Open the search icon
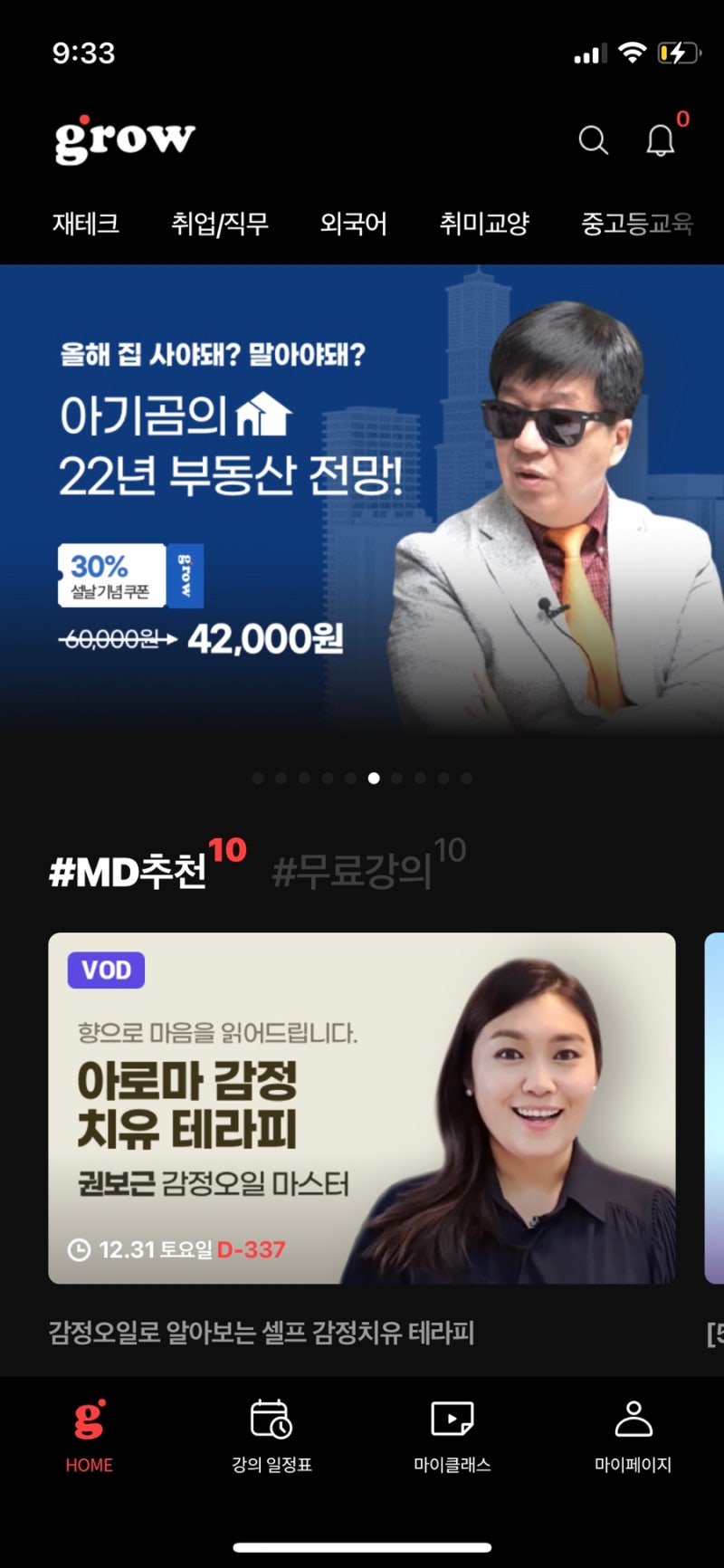The width and height of the screenshot is (724, 1568). pos(594,140)
